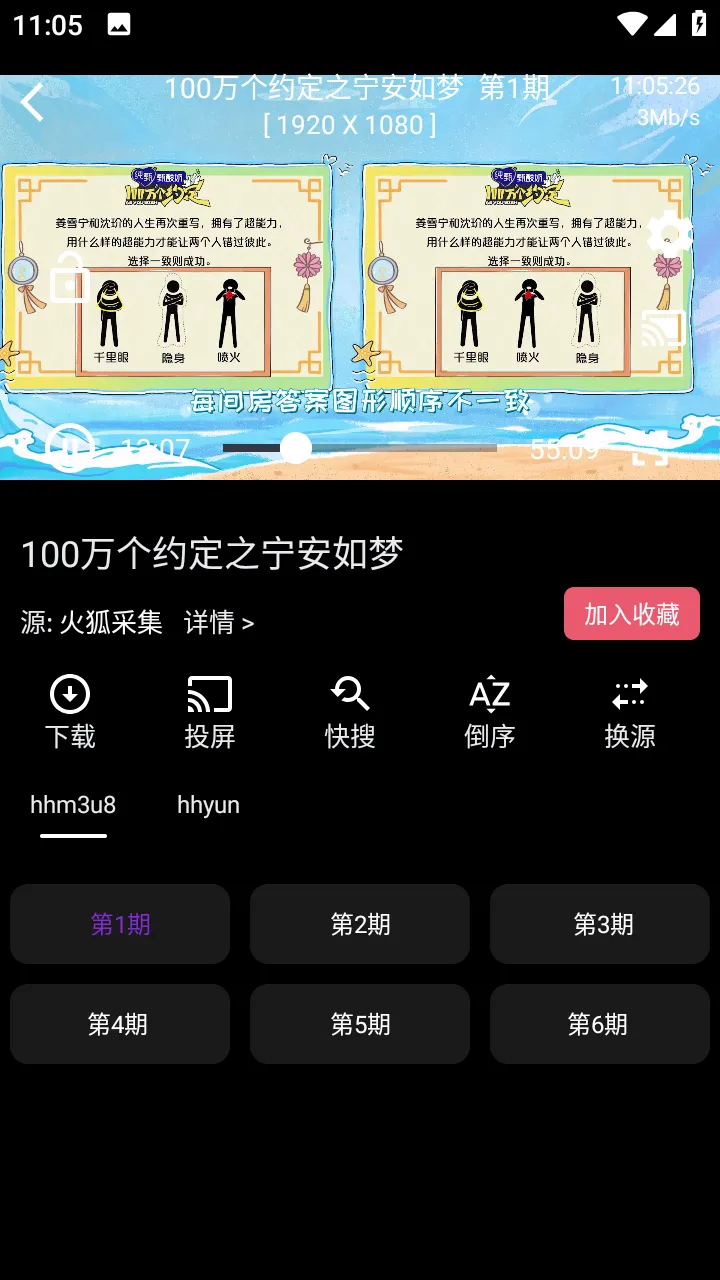Expand the 详情 details section
Screen dimensions: 720x1280
click(x=219, y=622)
